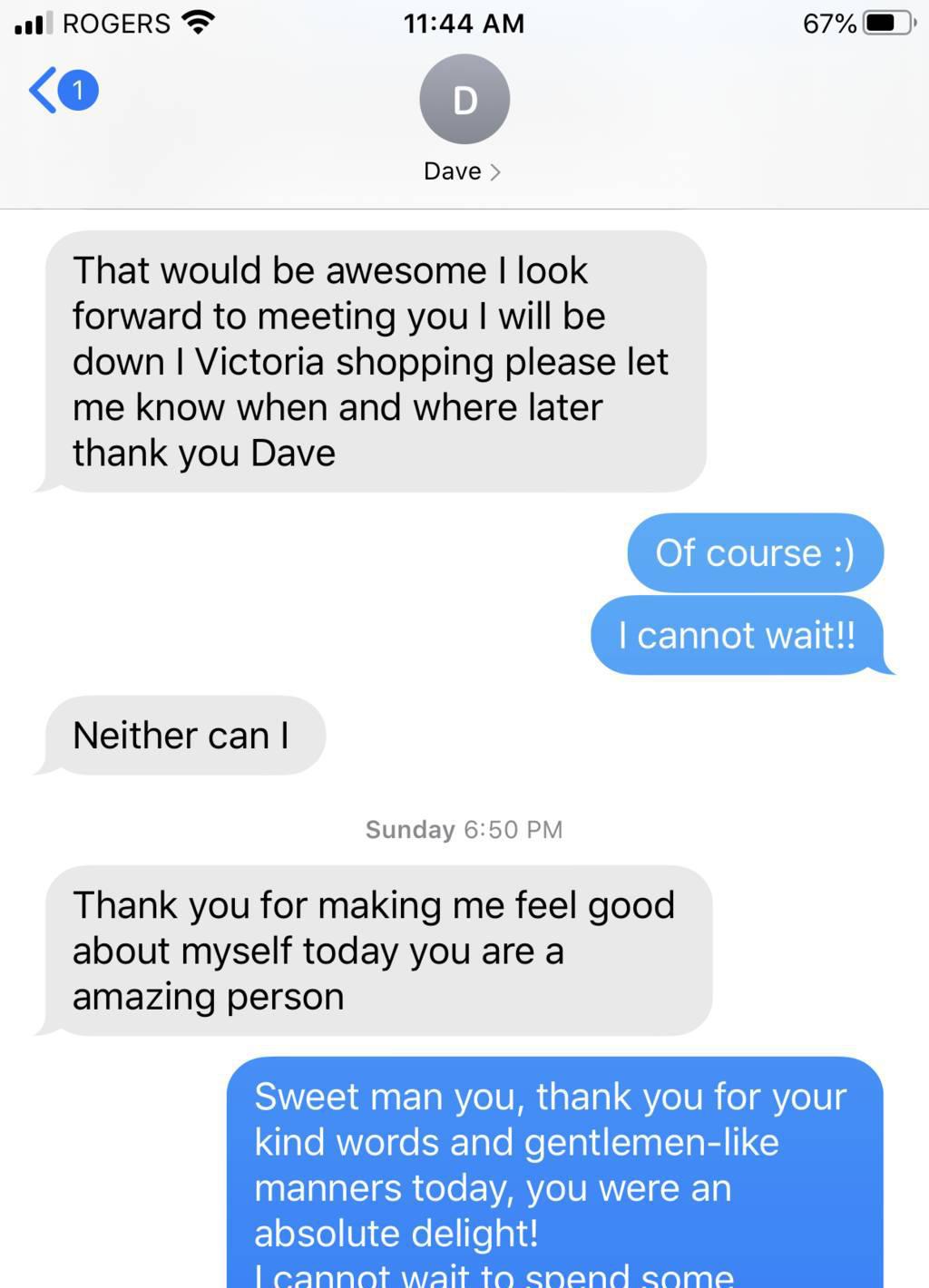
Task: Open Dave's contact details
Action: (463, 171)
